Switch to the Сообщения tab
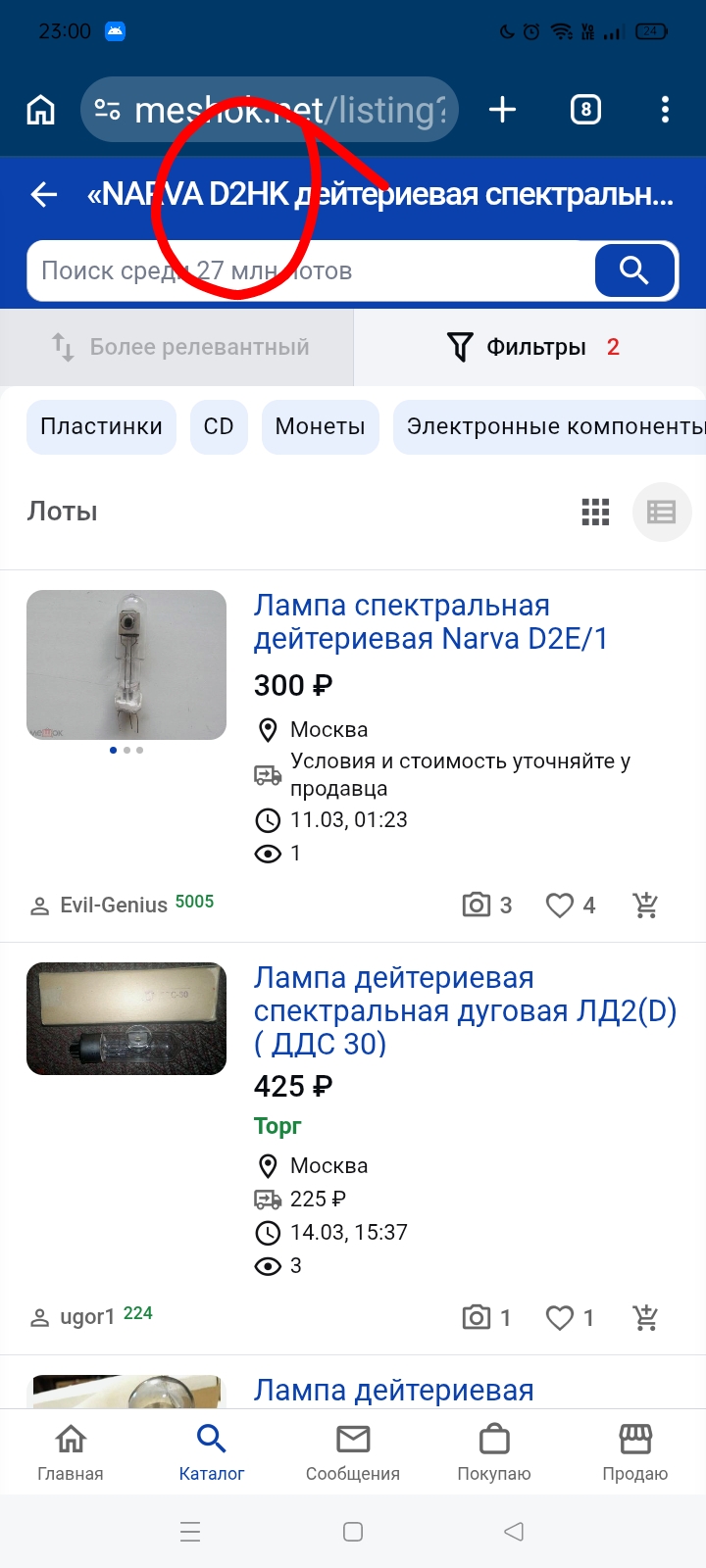 tap(353, 1452)
